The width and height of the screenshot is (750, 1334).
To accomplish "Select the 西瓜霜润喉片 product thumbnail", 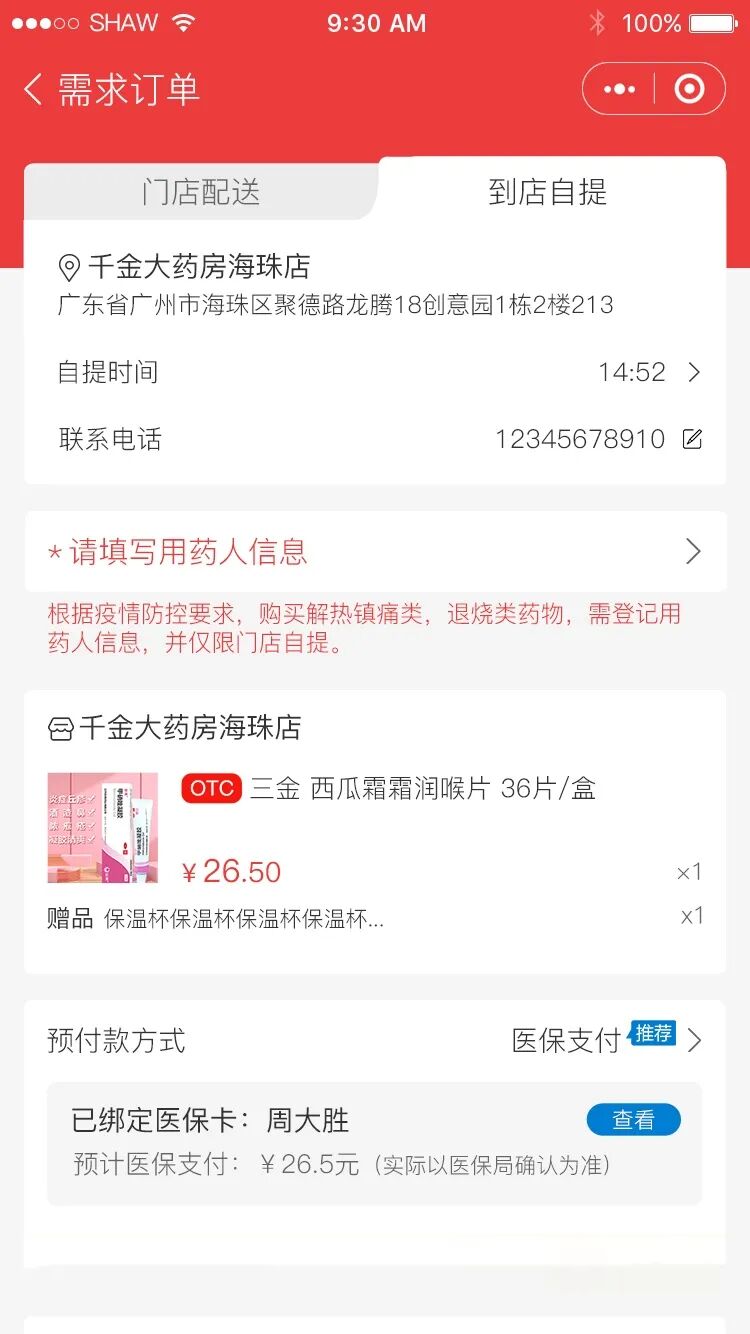I will tap(101, 827).
